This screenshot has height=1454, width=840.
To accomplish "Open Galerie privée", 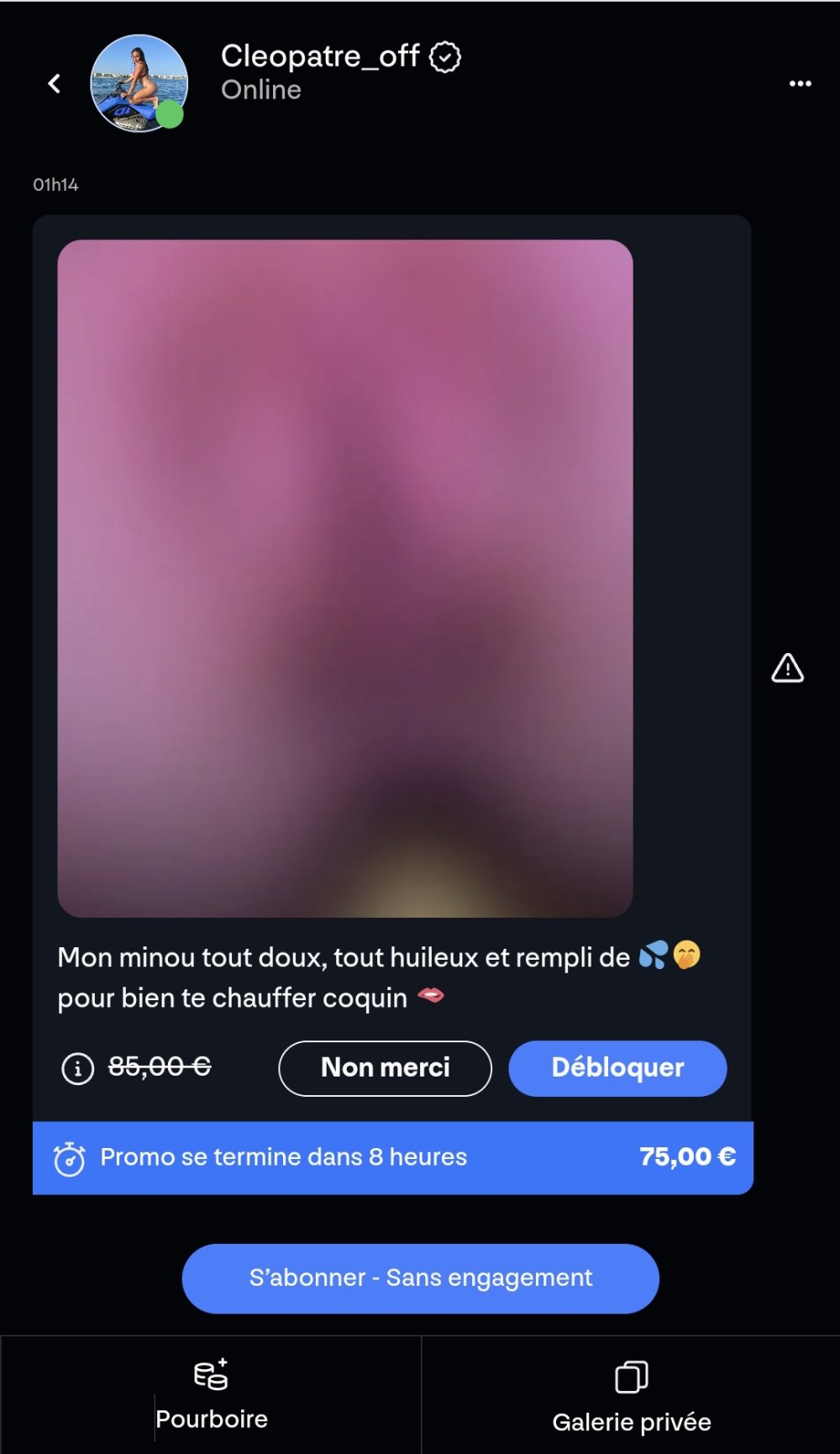I will (x=631, y=1396).
